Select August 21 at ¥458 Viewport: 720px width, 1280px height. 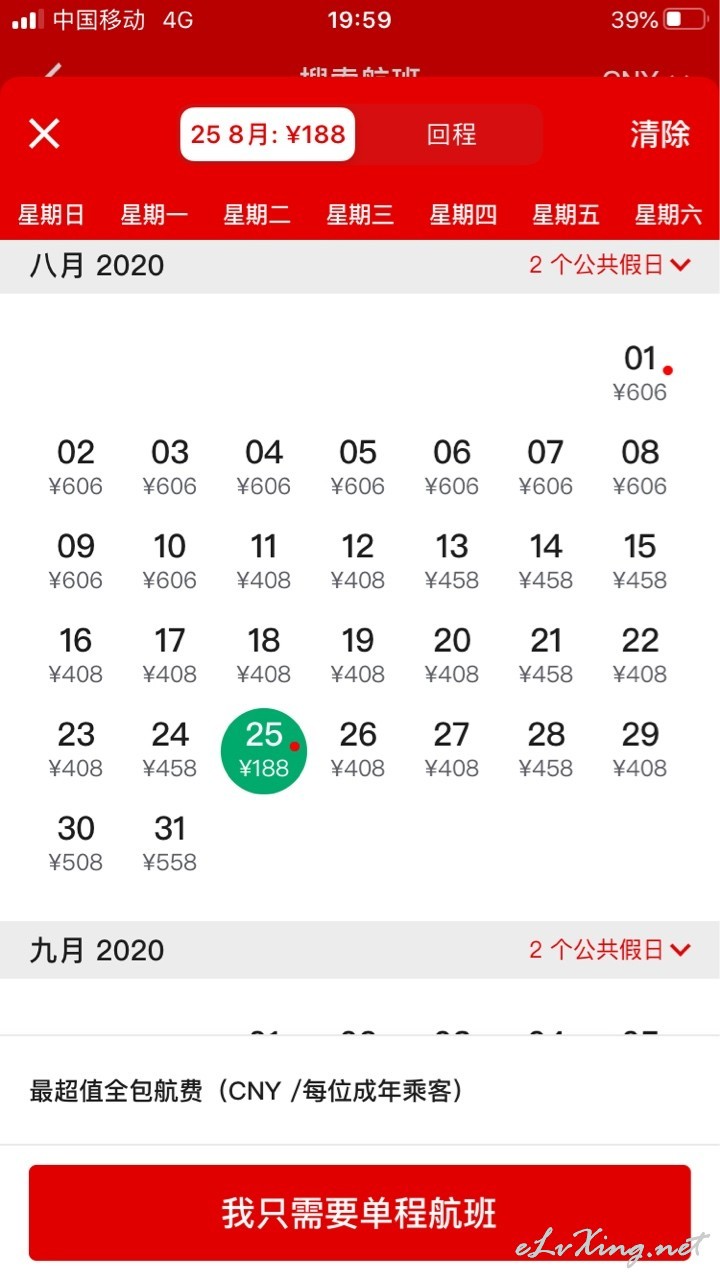(x=546, y=655)
